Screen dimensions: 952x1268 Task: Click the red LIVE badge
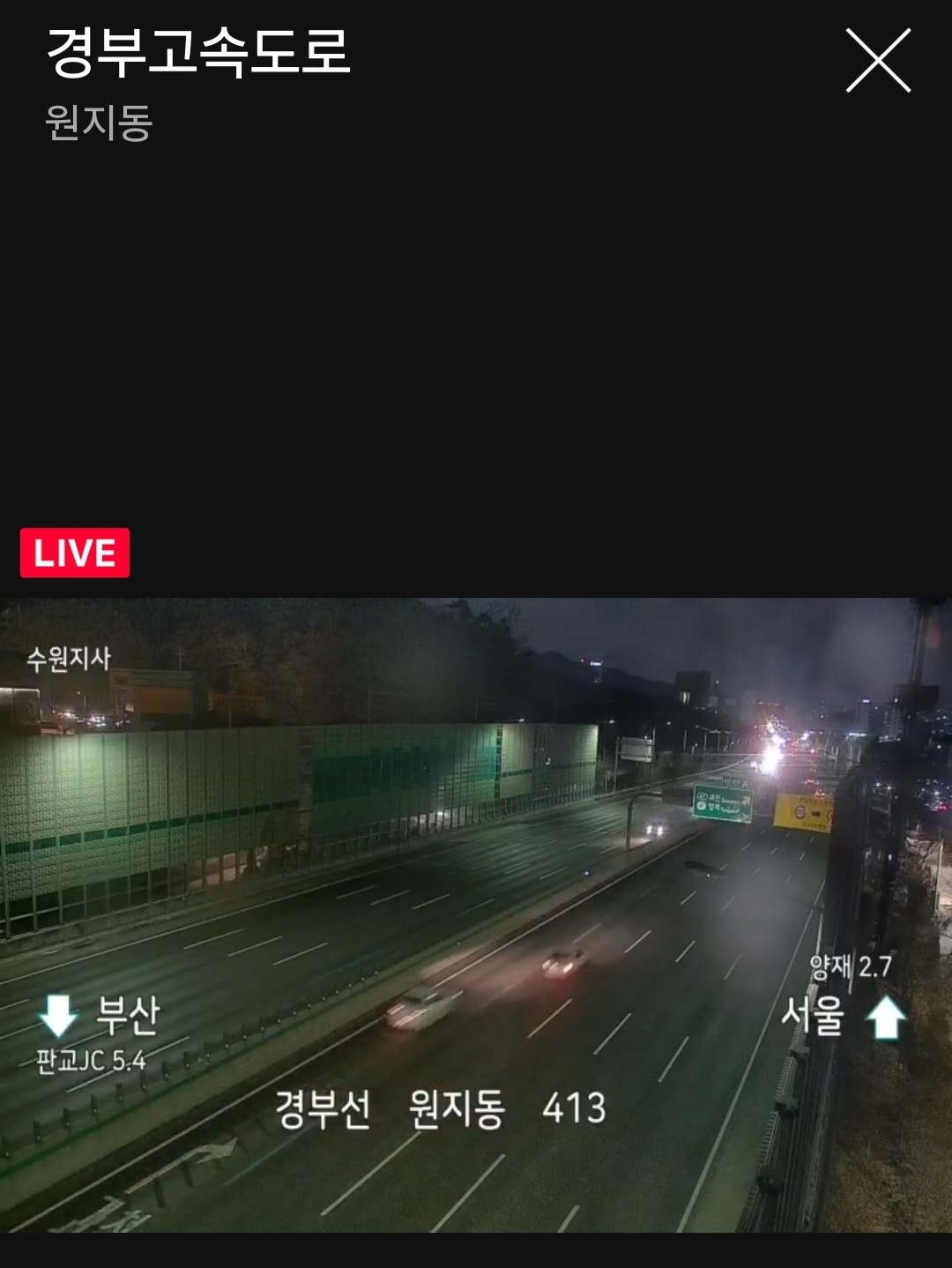[75, 554]
